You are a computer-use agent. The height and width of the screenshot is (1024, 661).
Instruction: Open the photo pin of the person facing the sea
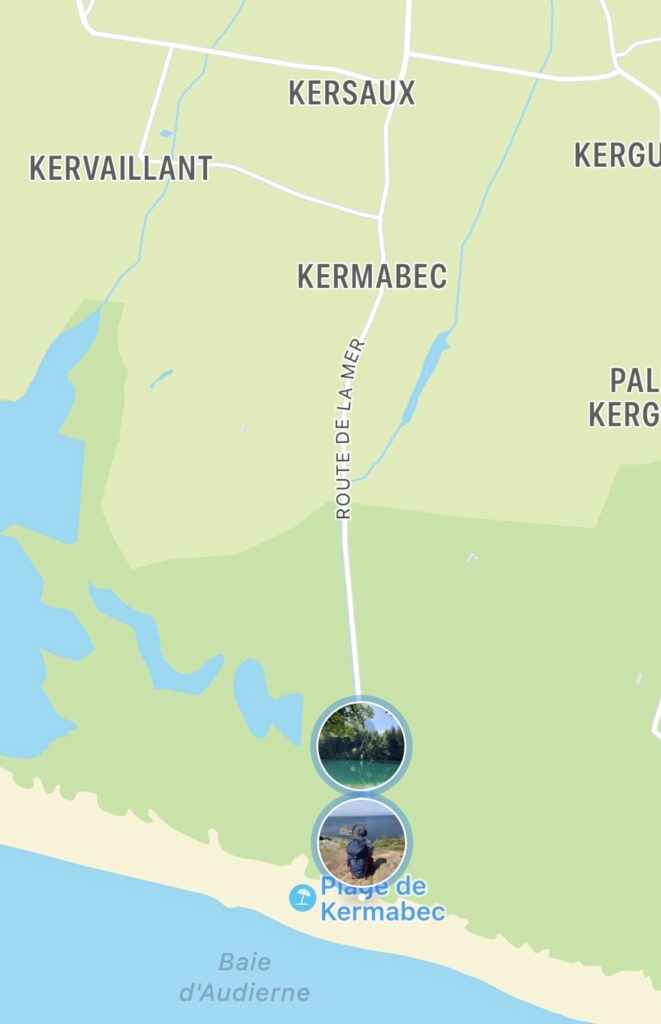[361, 840]
